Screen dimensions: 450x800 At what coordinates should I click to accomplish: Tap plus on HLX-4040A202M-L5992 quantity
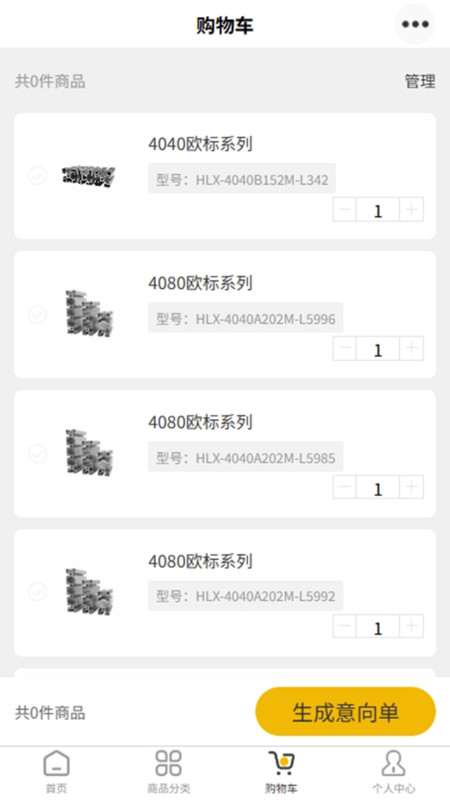pyautogui.click(x=411, y=626)
